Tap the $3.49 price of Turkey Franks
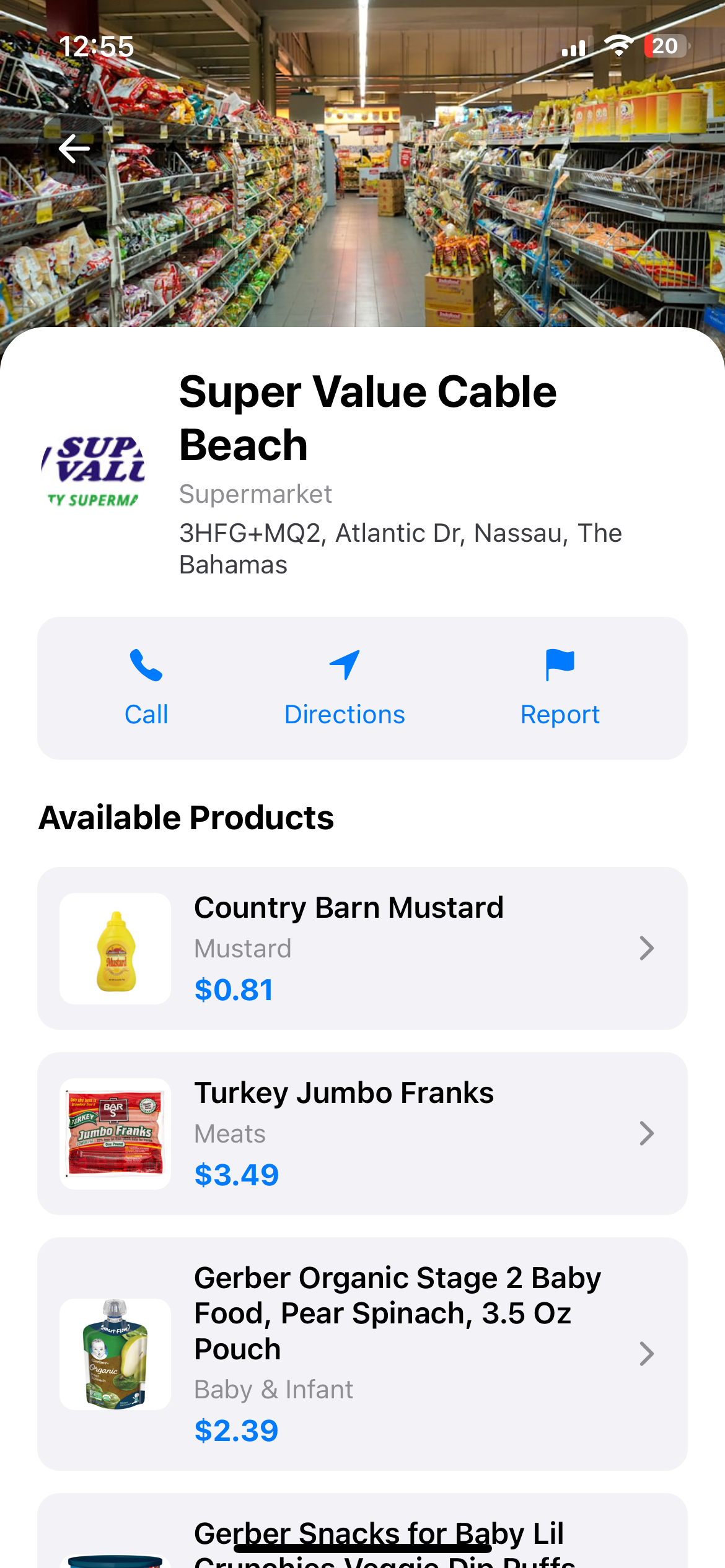 click(237, 1174)
